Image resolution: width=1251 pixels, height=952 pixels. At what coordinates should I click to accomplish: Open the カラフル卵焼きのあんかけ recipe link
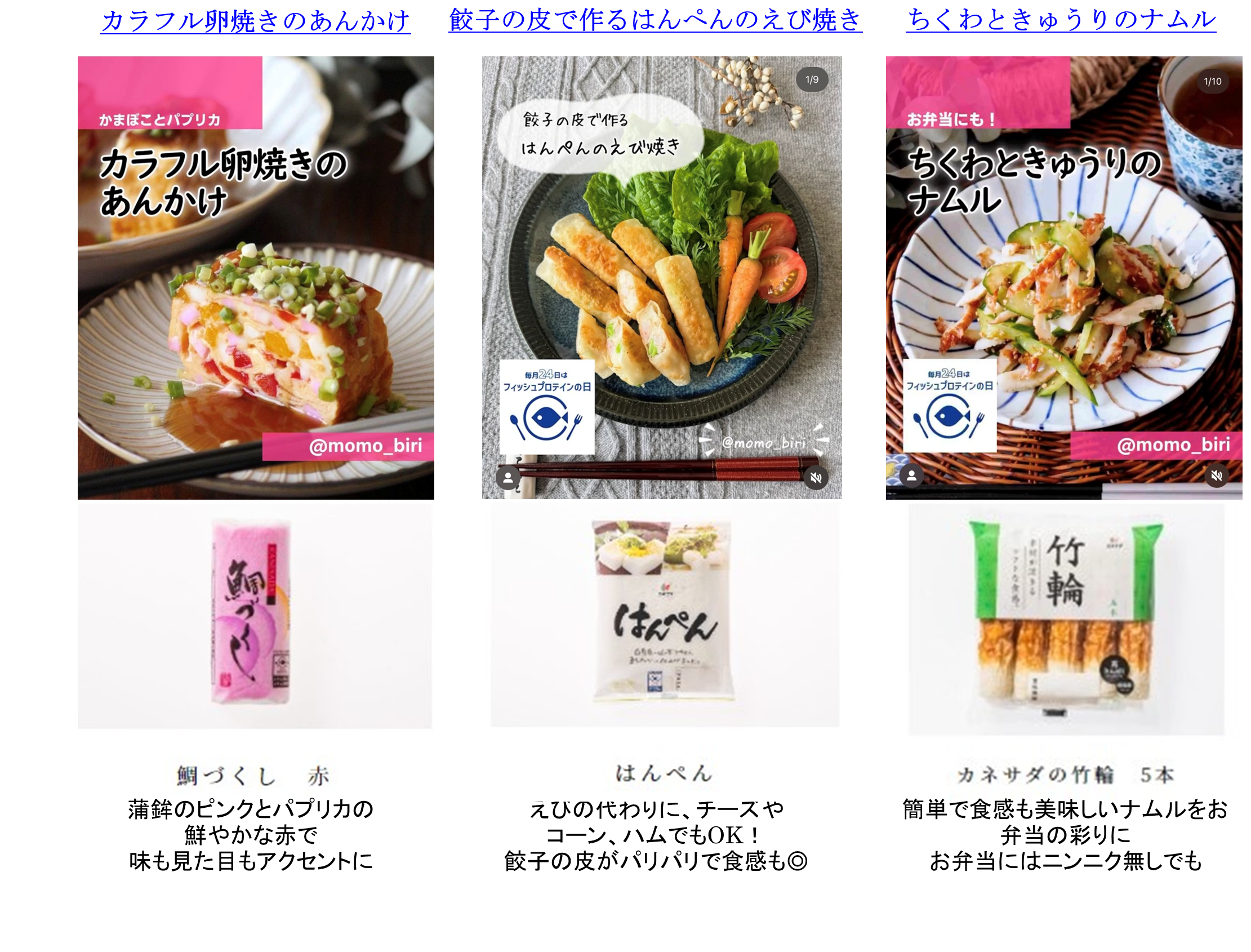[x=256, y=21]
